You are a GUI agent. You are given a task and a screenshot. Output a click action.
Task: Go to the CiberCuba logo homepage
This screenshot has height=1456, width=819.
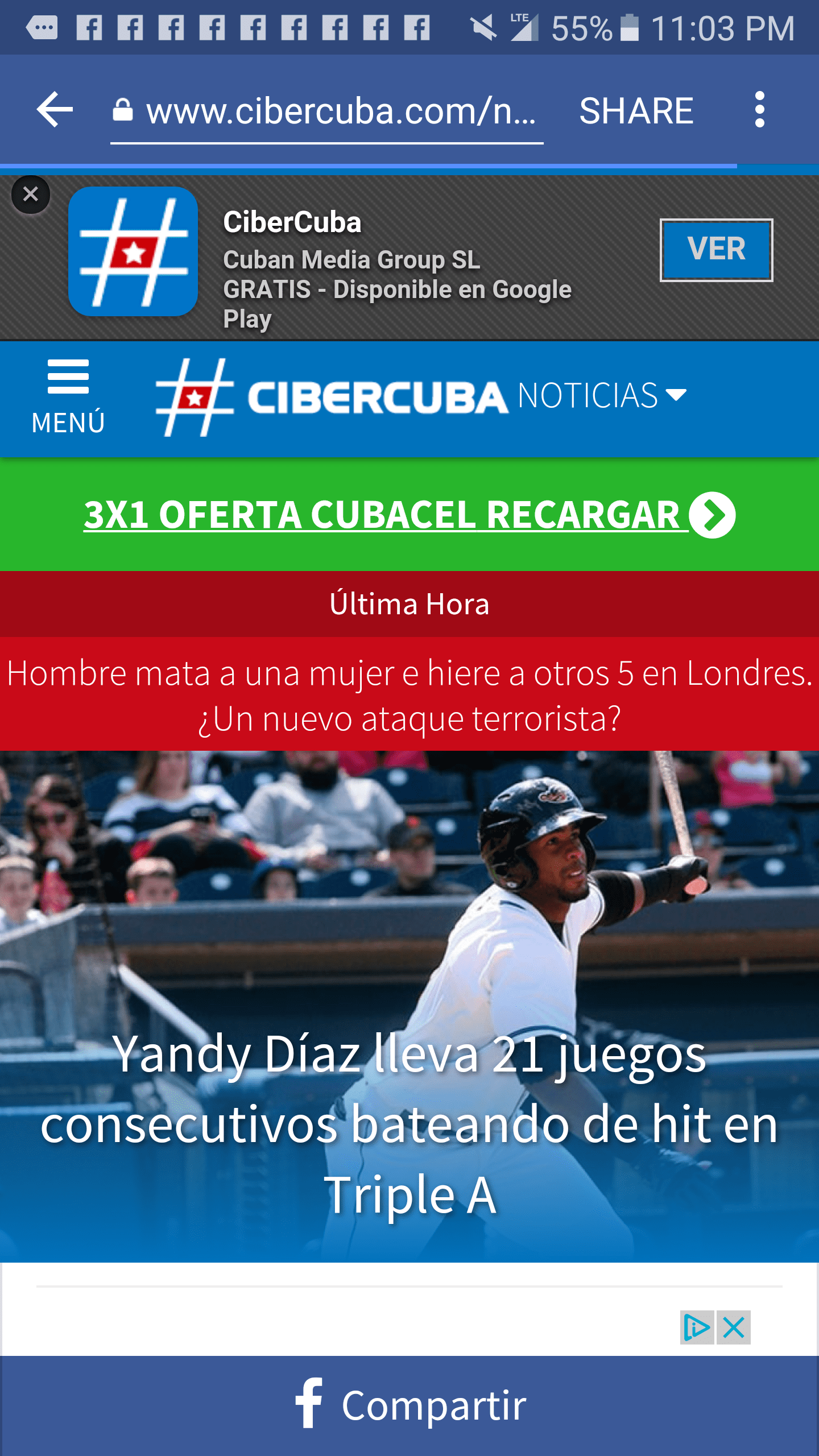[x=333, y=397]
